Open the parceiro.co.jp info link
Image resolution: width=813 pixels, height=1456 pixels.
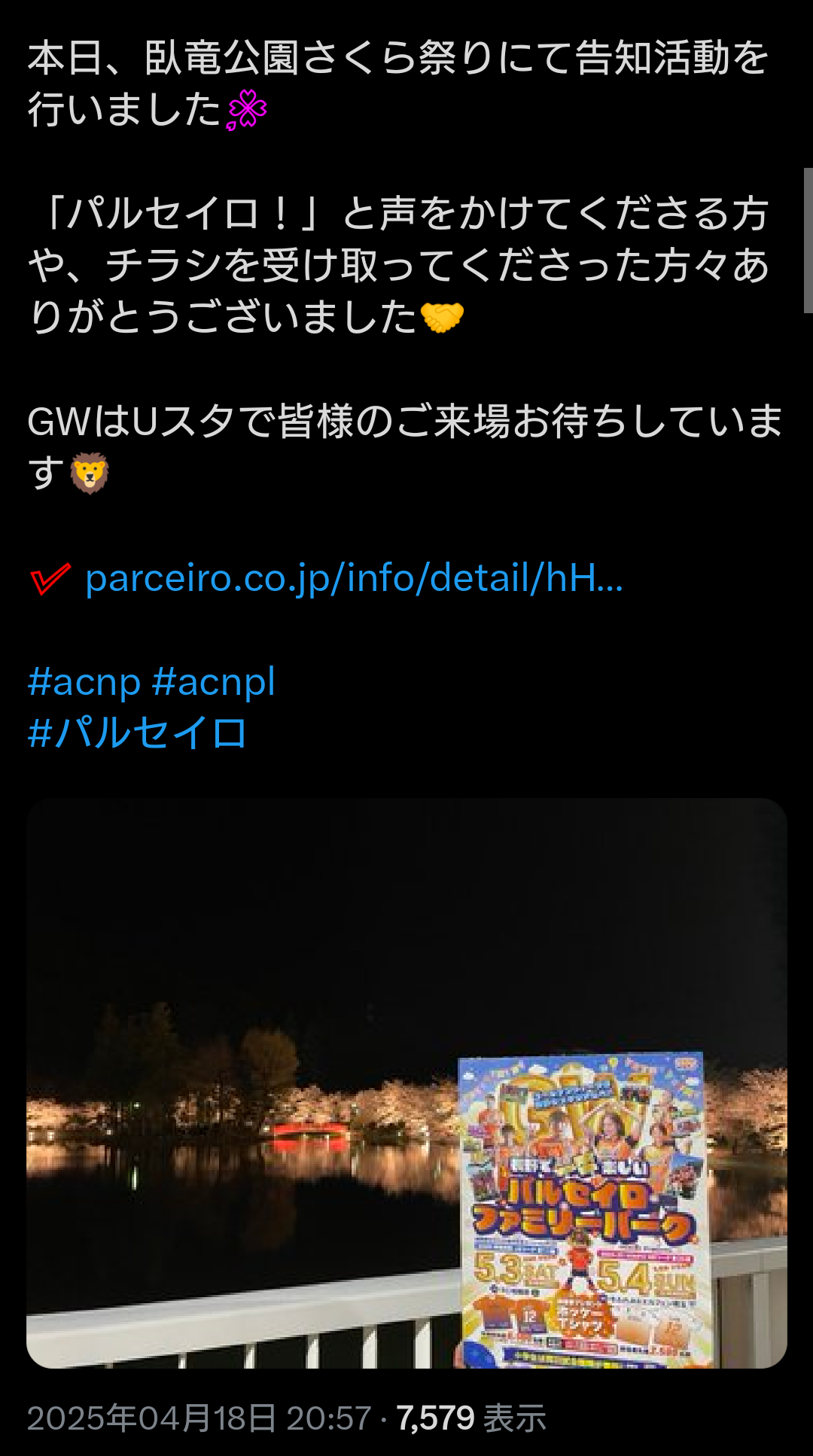coord(354,579)
